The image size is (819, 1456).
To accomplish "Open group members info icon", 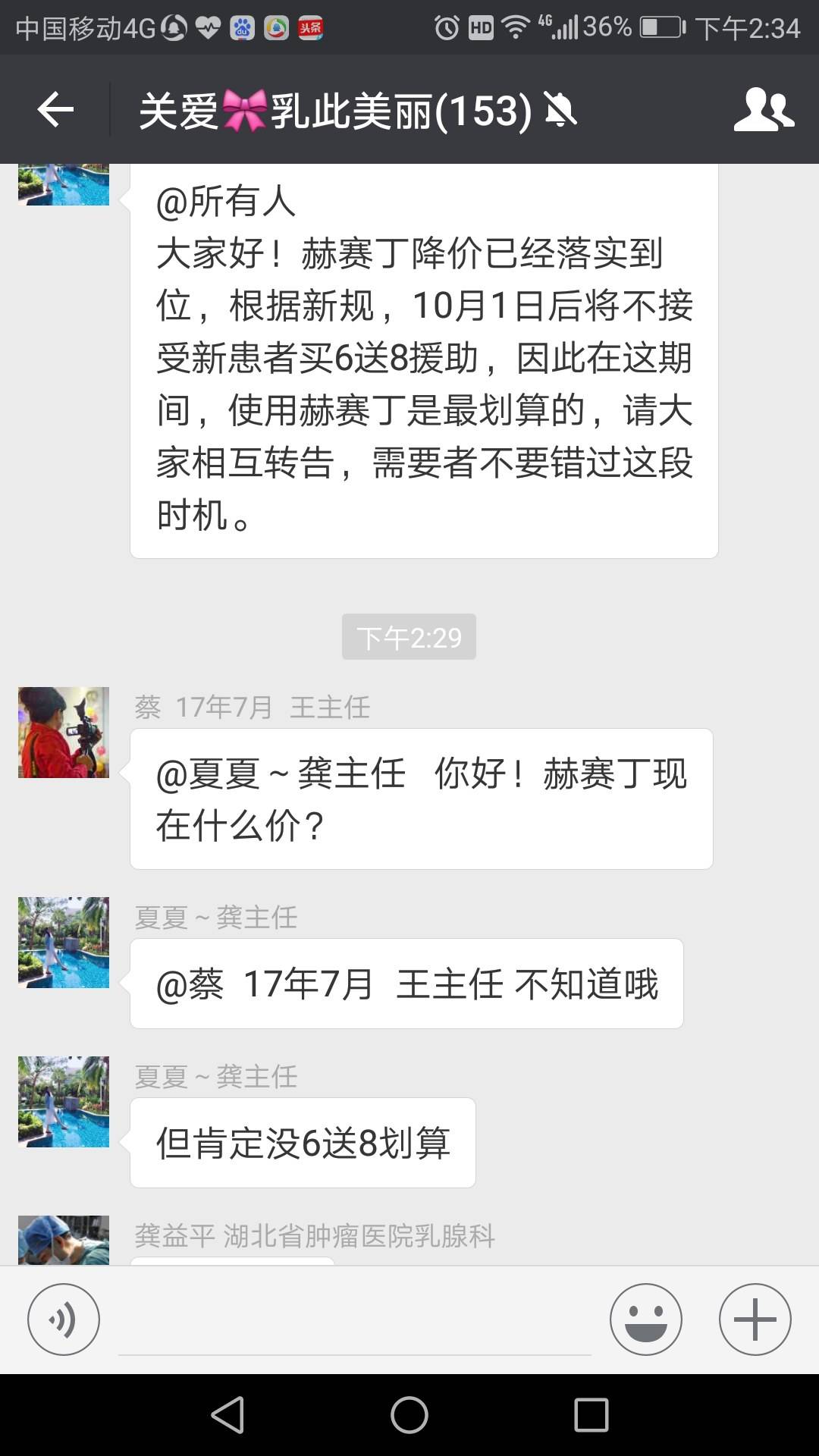I will coord(764,111).
